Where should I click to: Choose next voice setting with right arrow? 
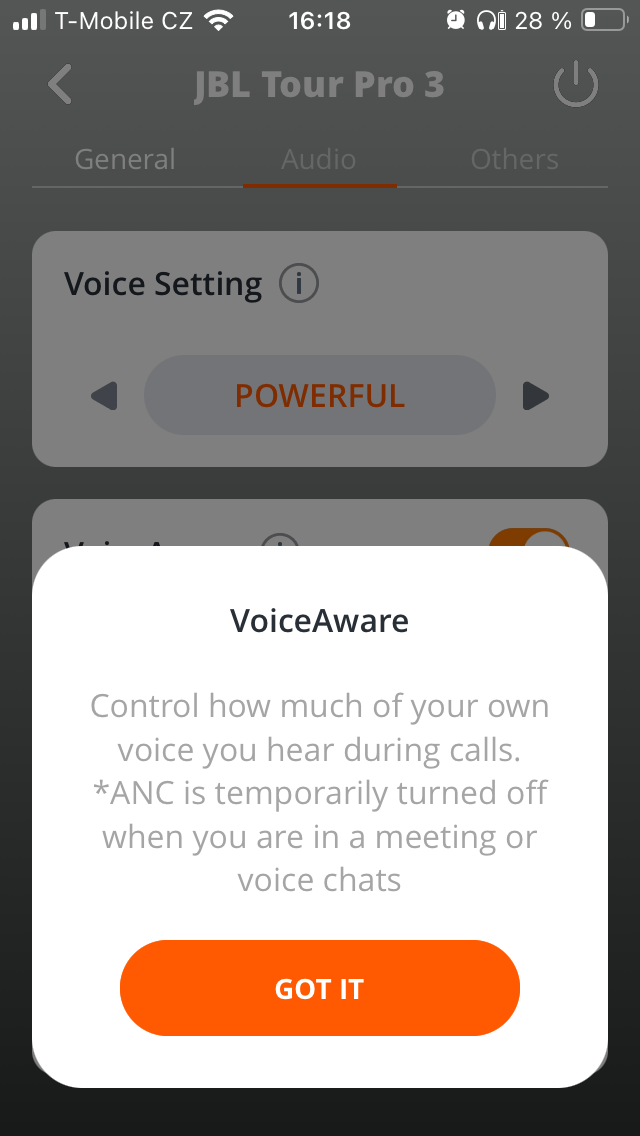[536, 396]
